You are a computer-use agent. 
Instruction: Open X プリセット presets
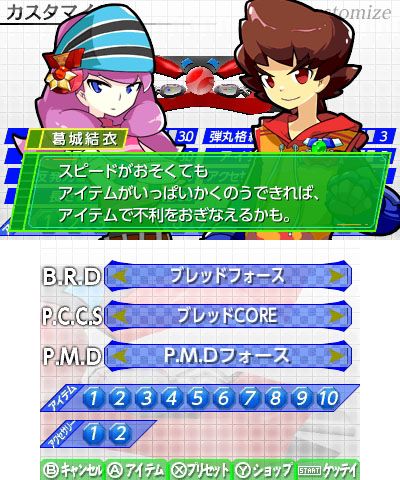tap(200, 470)
